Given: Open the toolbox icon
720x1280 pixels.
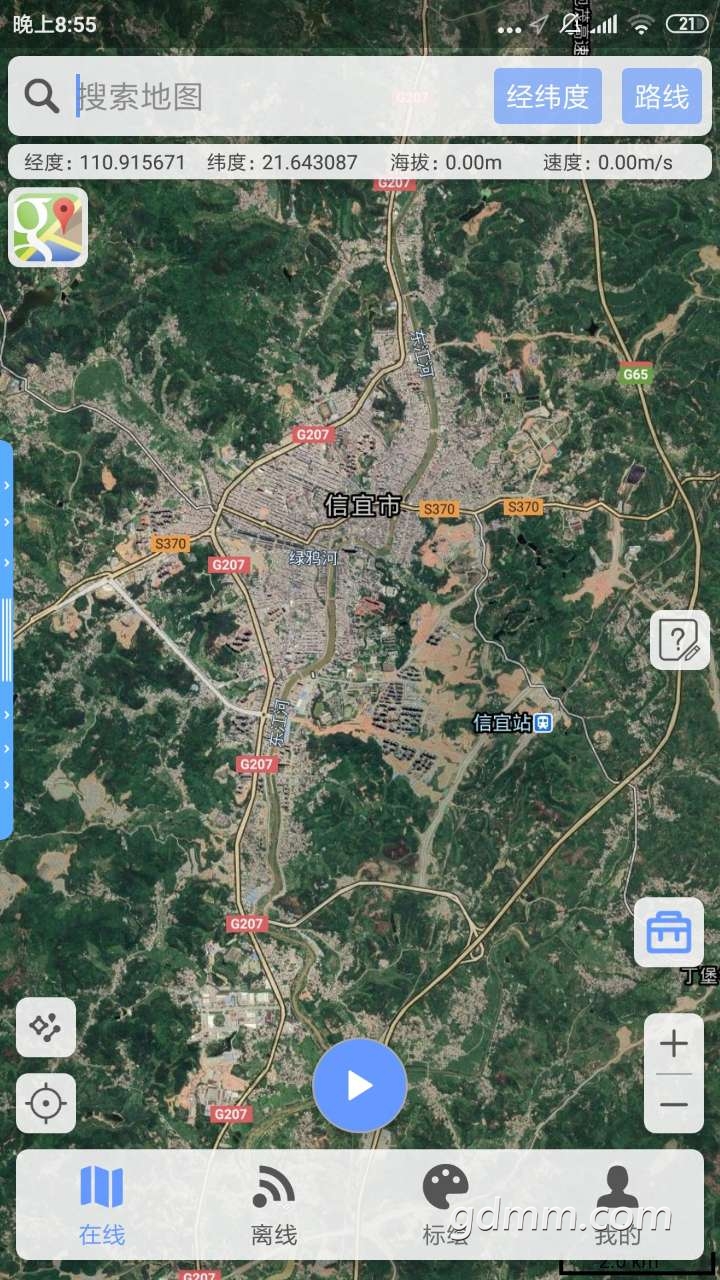Looking at the screenshot, I should pos(669,933).
